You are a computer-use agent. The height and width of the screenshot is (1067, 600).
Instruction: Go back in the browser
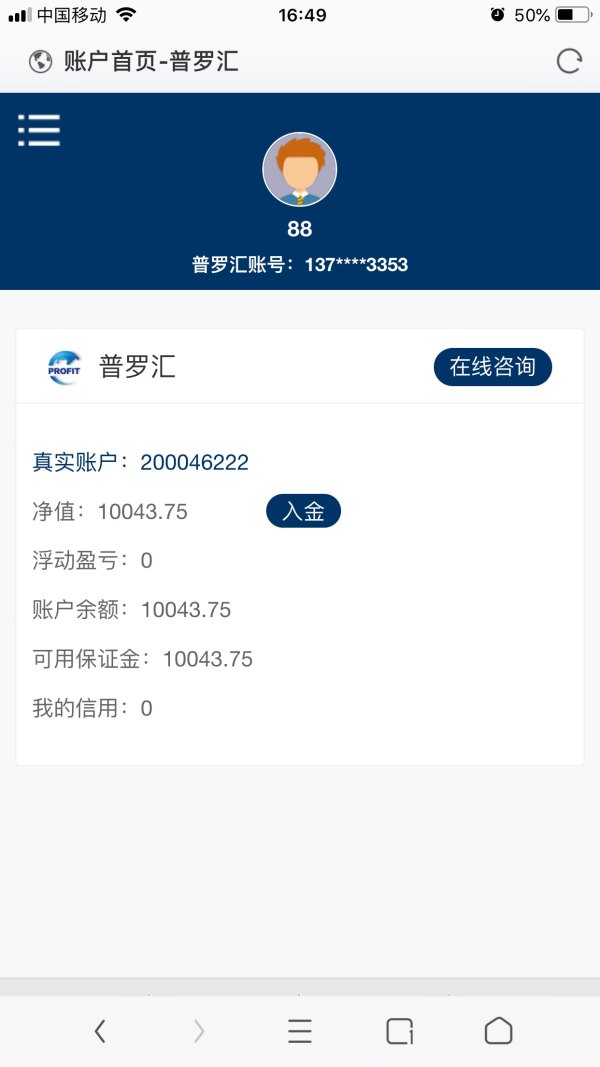99,1031
